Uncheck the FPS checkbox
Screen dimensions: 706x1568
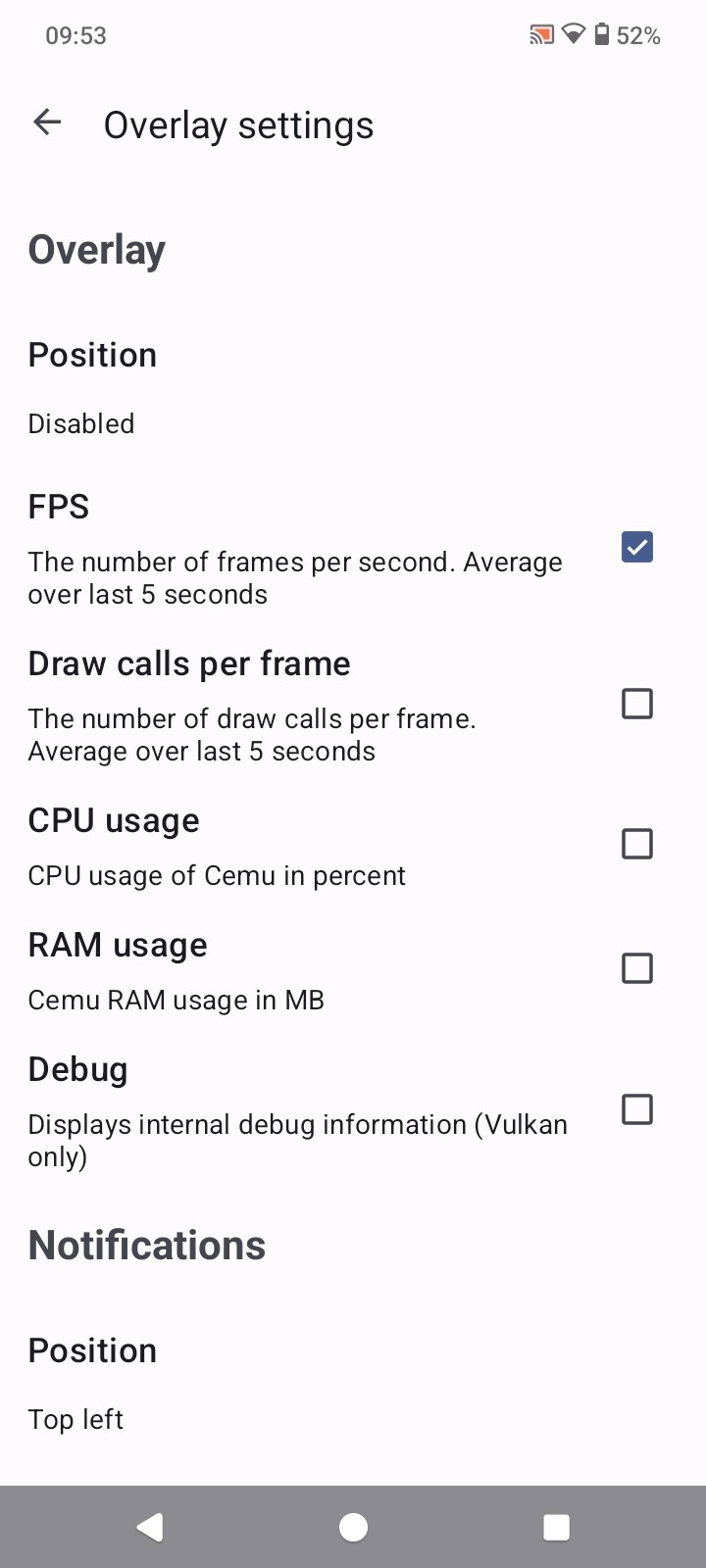(x=636, y=547)
